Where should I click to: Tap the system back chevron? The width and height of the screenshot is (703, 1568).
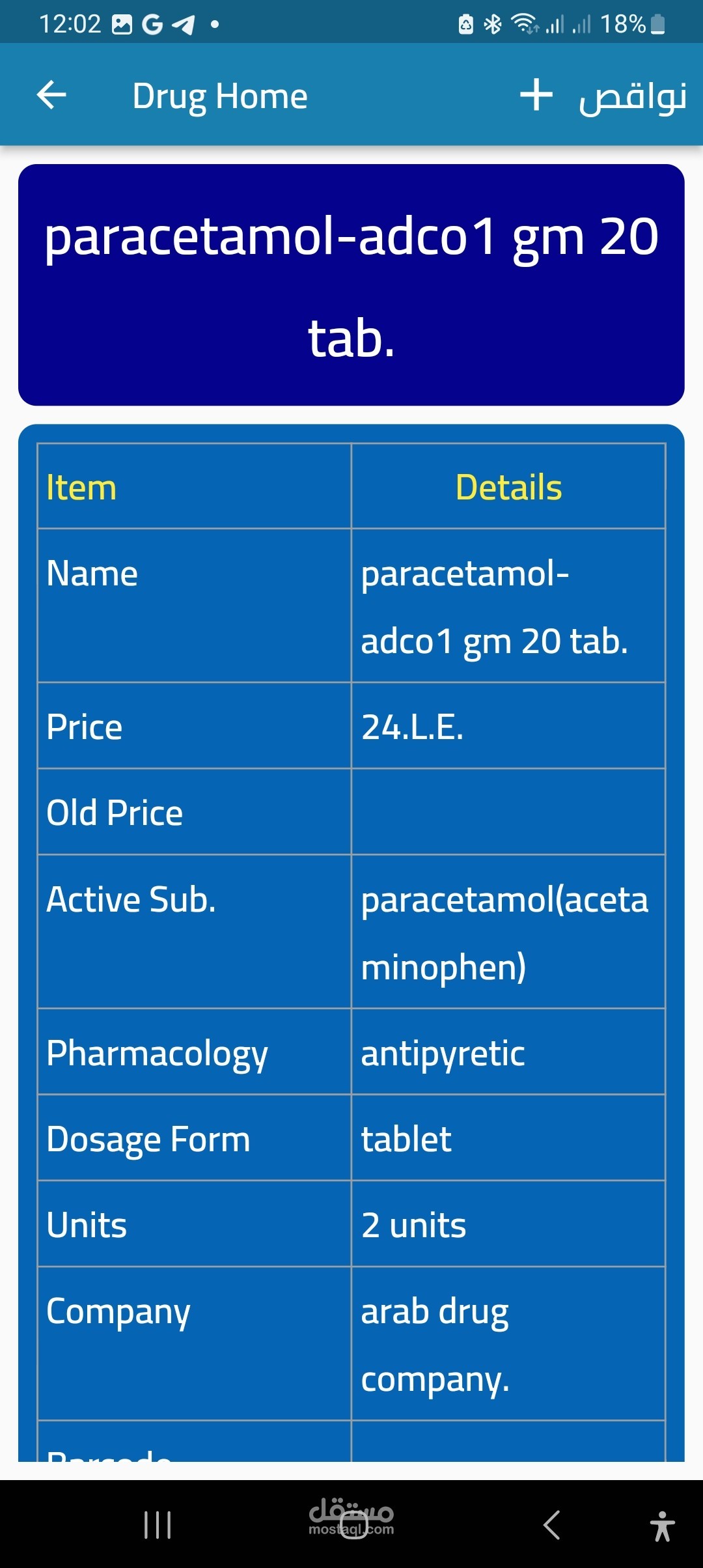tap(551, 1525)
